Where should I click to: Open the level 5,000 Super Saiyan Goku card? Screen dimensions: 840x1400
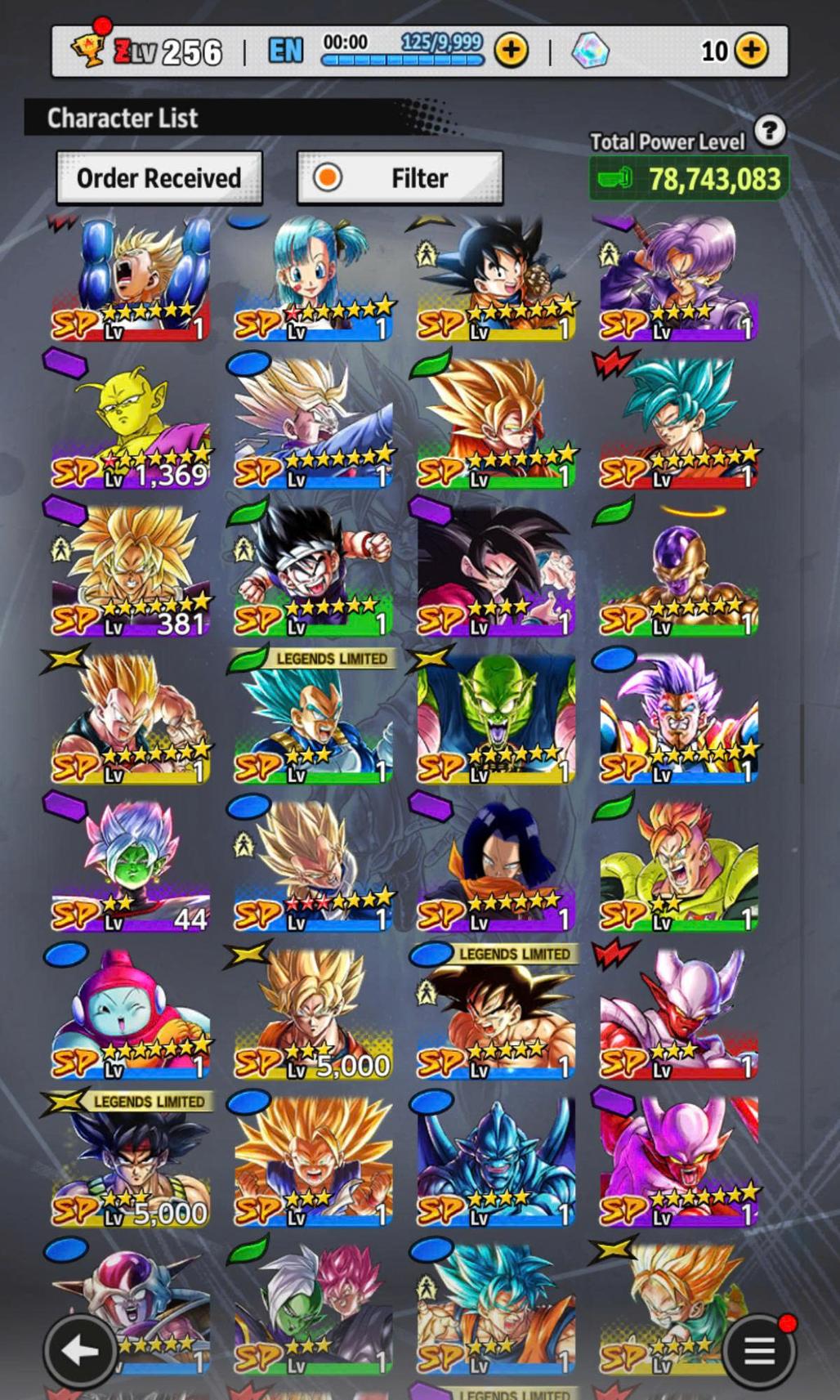pyautogui.click(x=314, y=1015)
